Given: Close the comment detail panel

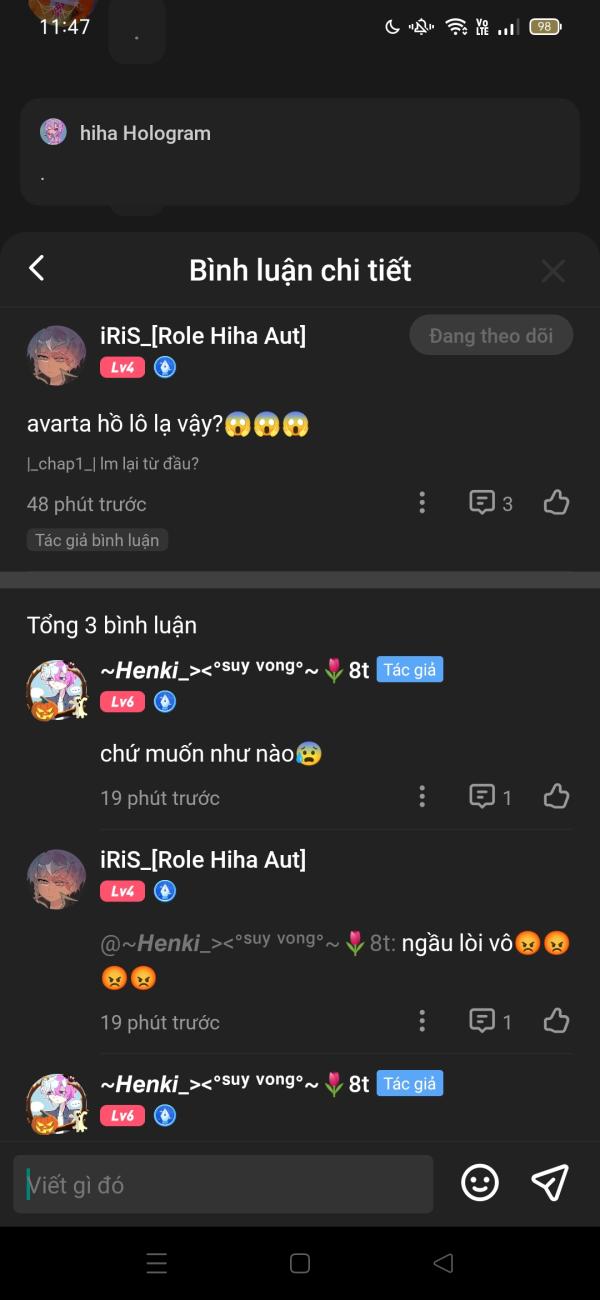Looking at the screenshot, I should [553, 270].
